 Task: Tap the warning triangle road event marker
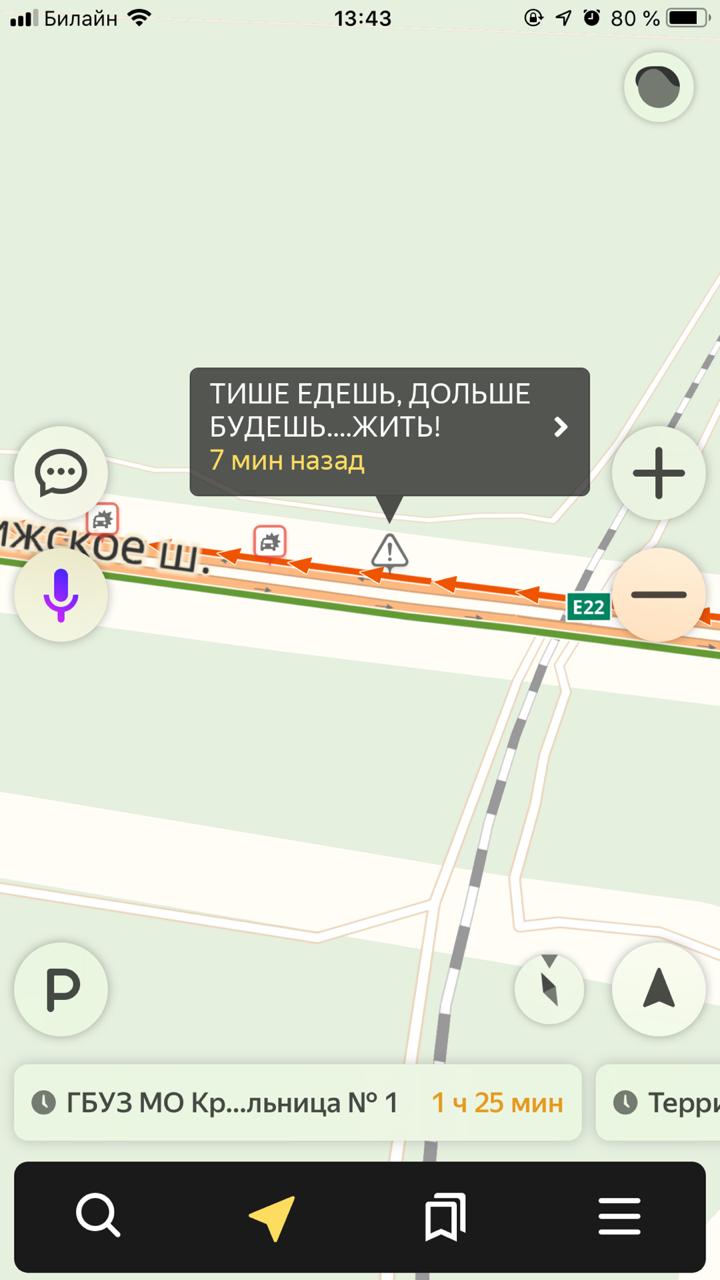pyautogui.click(x=389, y=550)
